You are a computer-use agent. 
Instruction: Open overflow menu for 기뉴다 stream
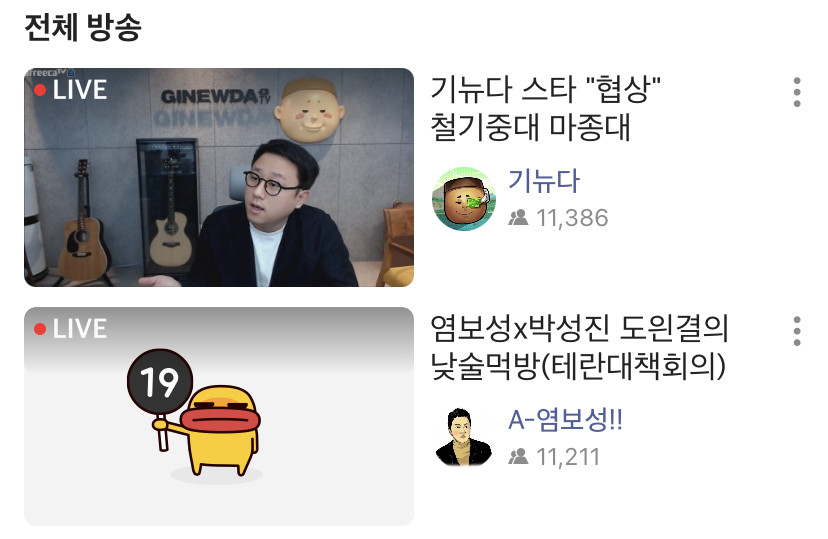point(796,92)
